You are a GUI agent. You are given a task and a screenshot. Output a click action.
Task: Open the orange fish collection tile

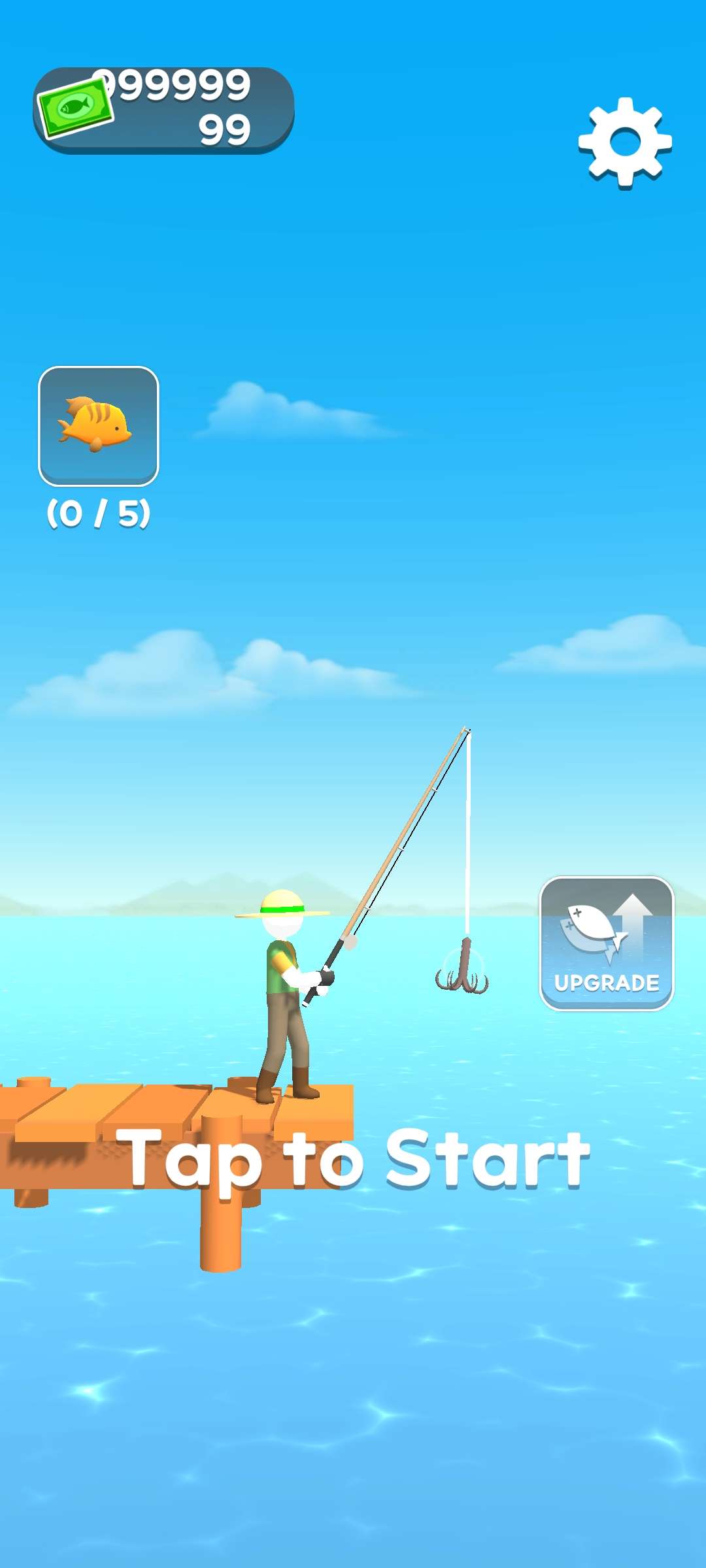[x=99, y=426]
